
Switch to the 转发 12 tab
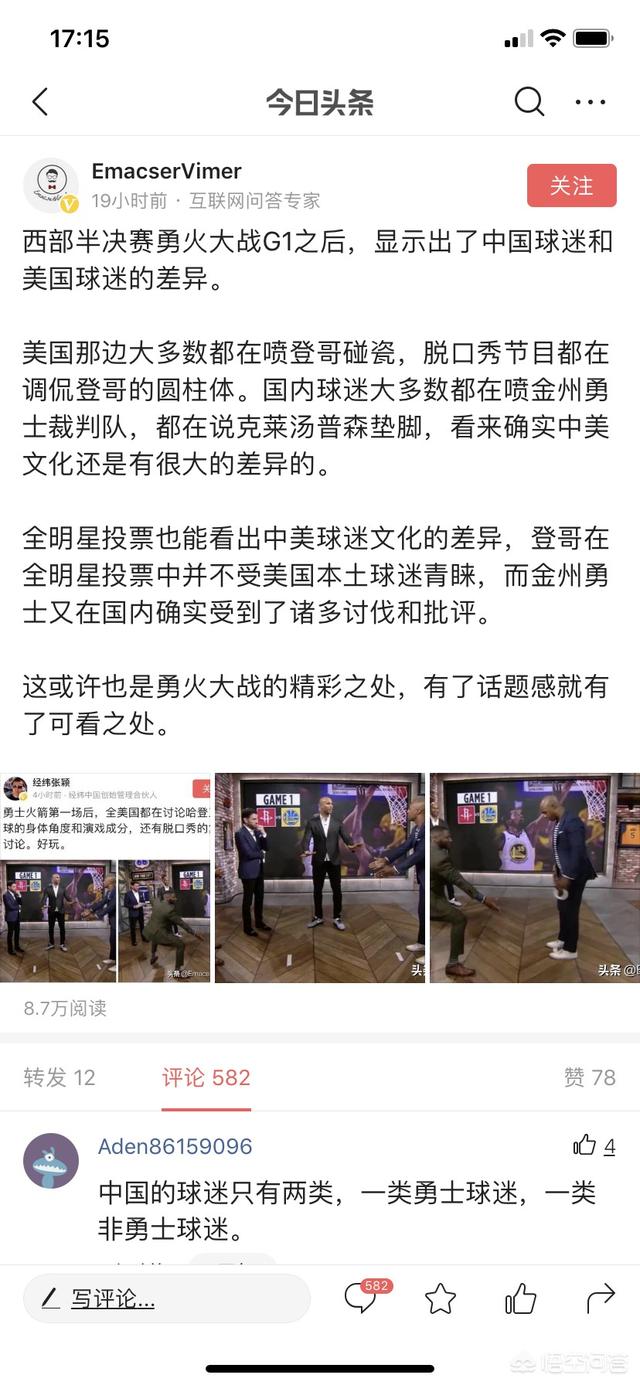tap(60, 1077)
